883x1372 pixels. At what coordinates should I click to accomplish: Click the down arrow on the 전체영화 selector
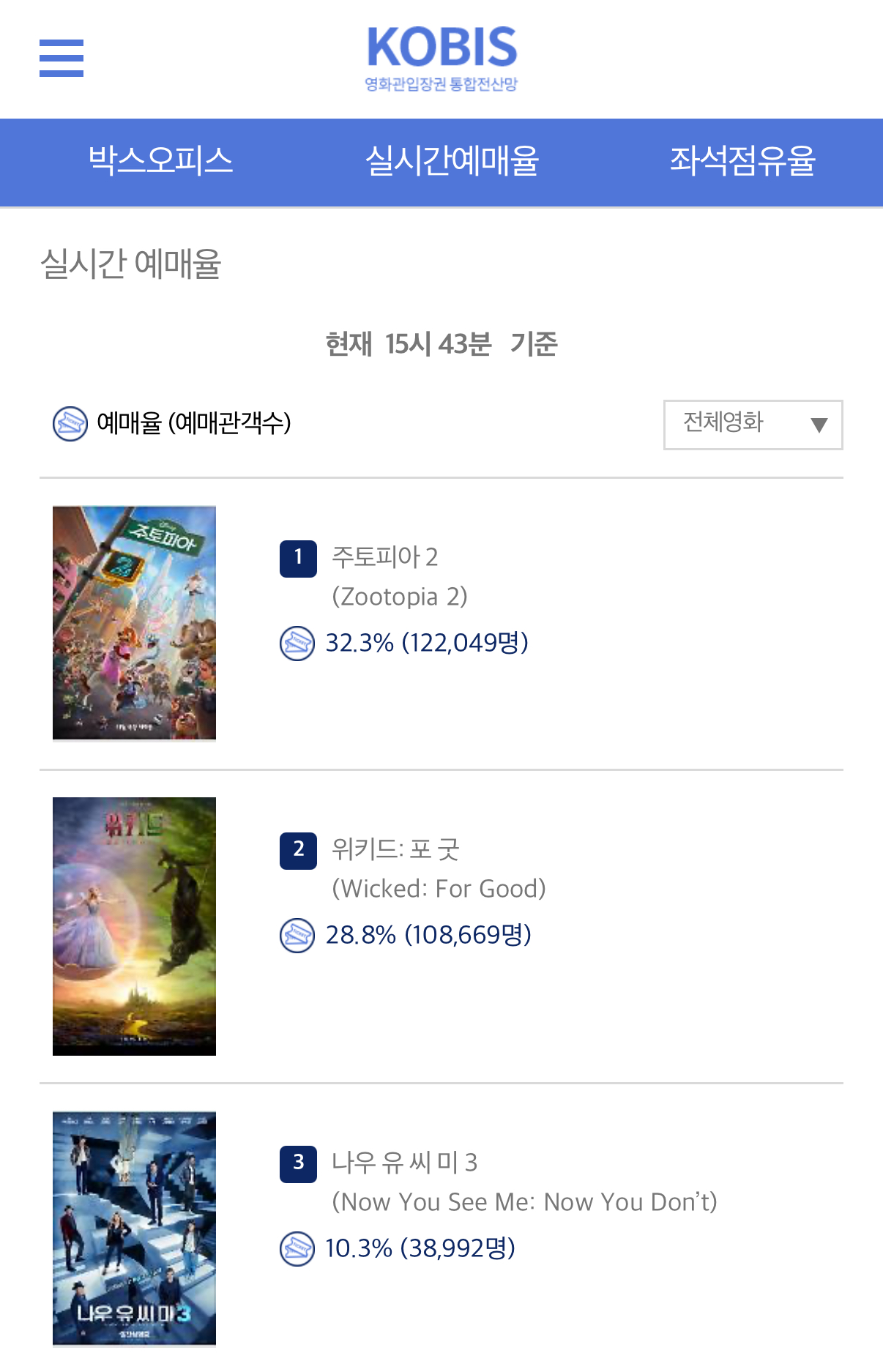pyautogui.click(x=817, y=425)
